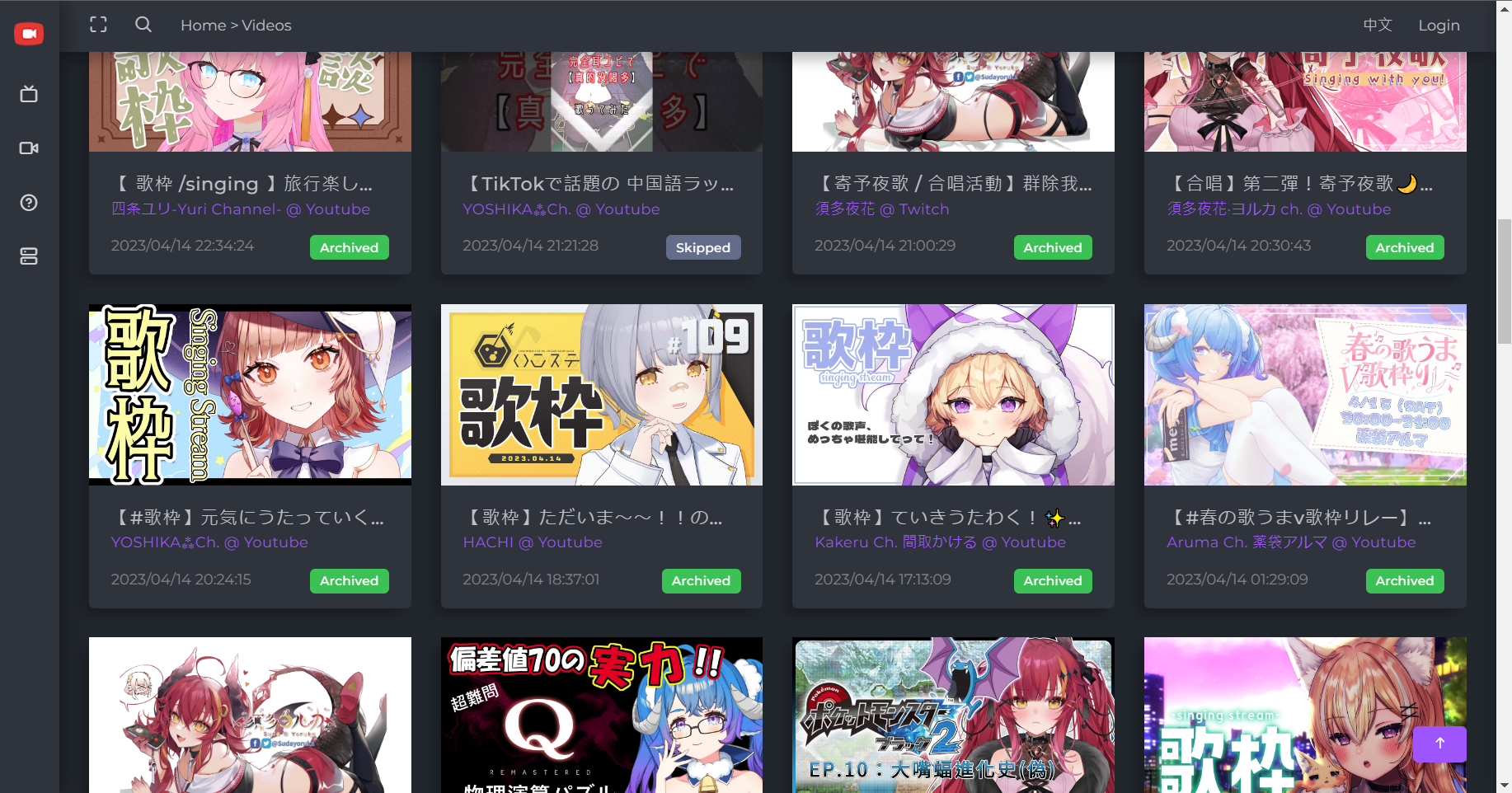Open 須多夜花 @ Twitch channel link
Screen dimensions: 1512x793
pos(881,209)
